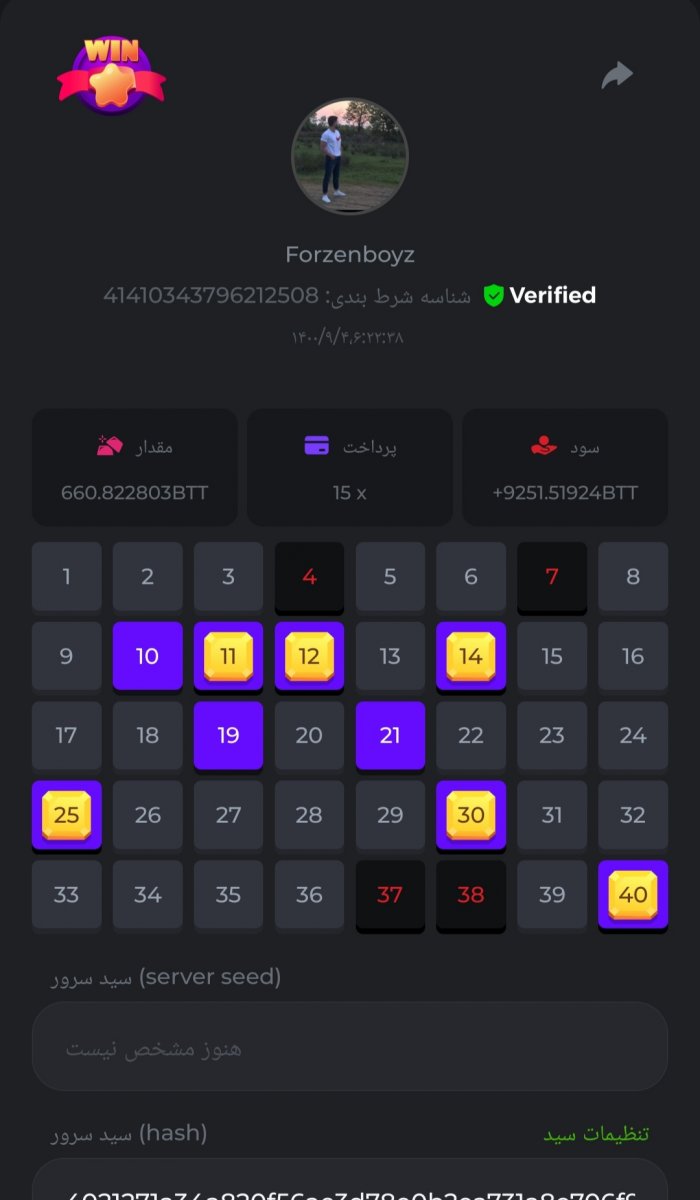Viewport: 700px width, 1200px height.
Task: Open Forzenboyz profile picture
Action: 349,156
